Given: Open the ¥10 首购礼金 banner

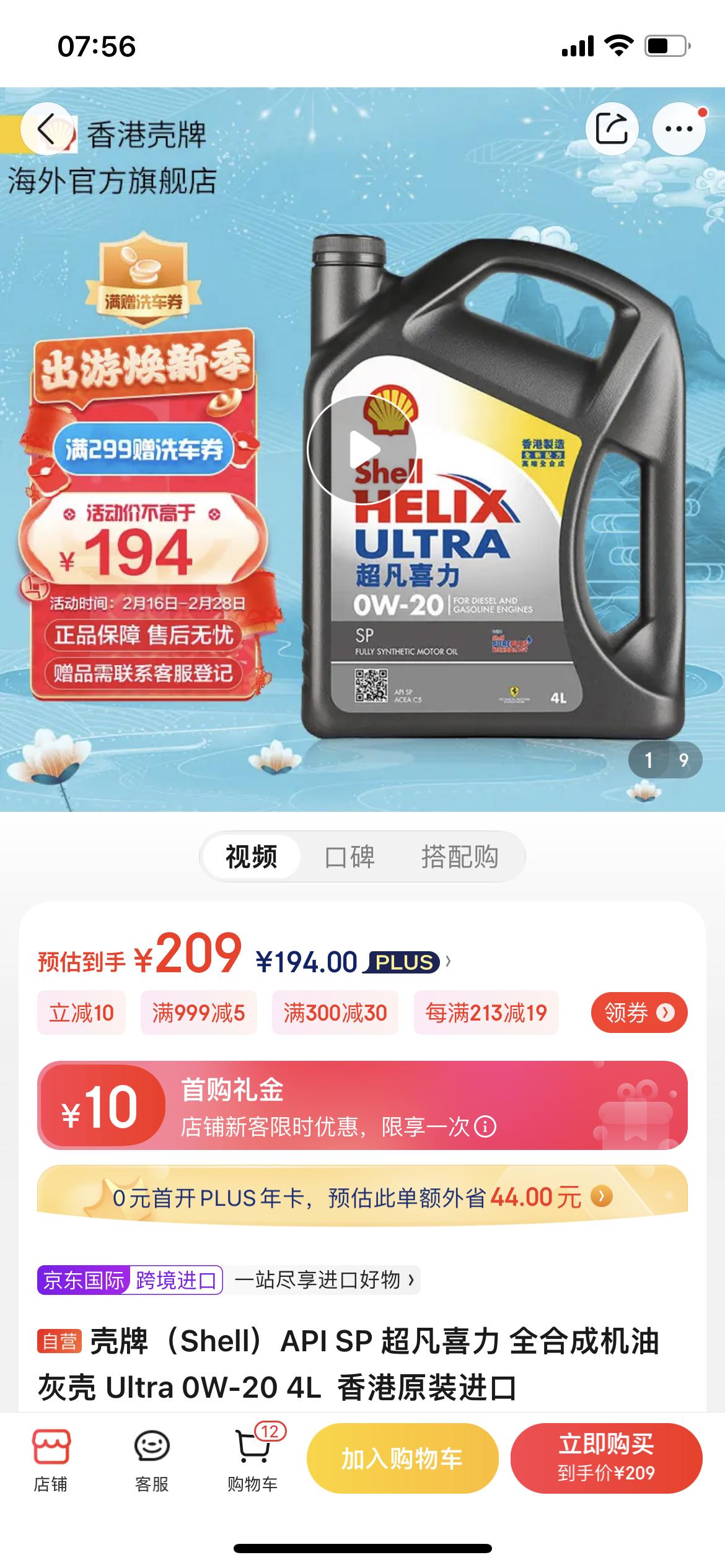Looking at the screenshot, I should pyautogui.click(x=362, y=1105).
